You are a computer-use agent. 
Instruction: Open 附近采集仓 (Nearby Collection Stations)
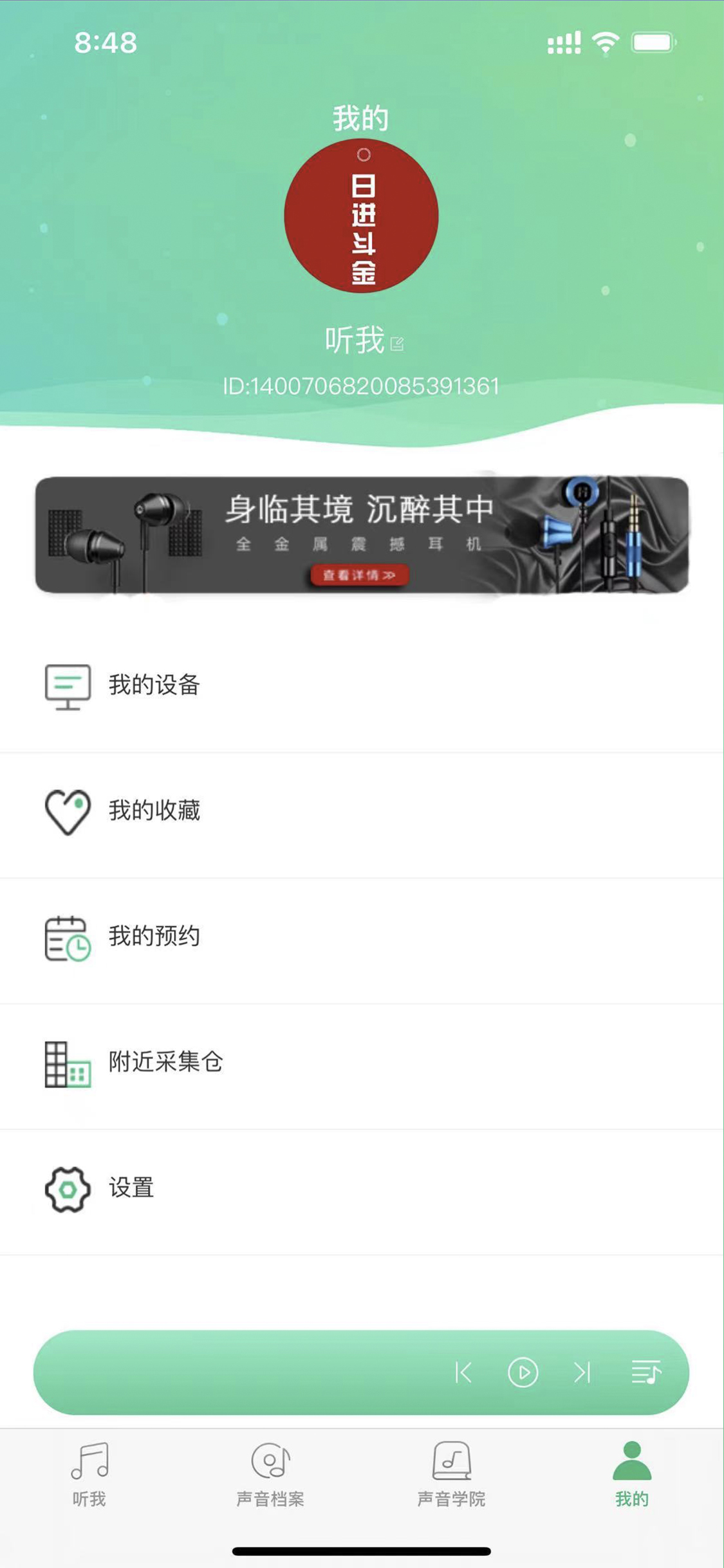click(x=165, y=1063)
